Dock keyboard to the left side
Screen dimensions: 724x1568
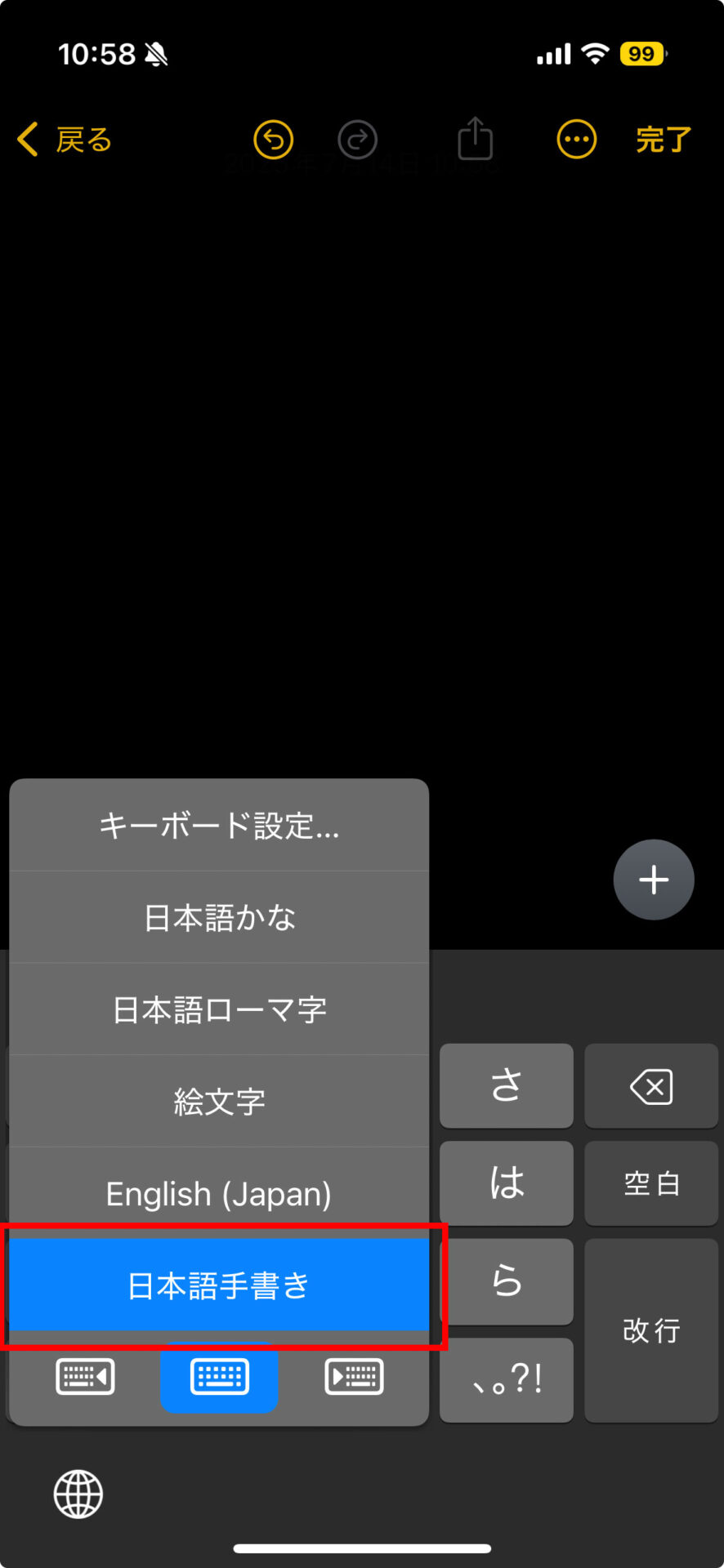(85, 1377)
